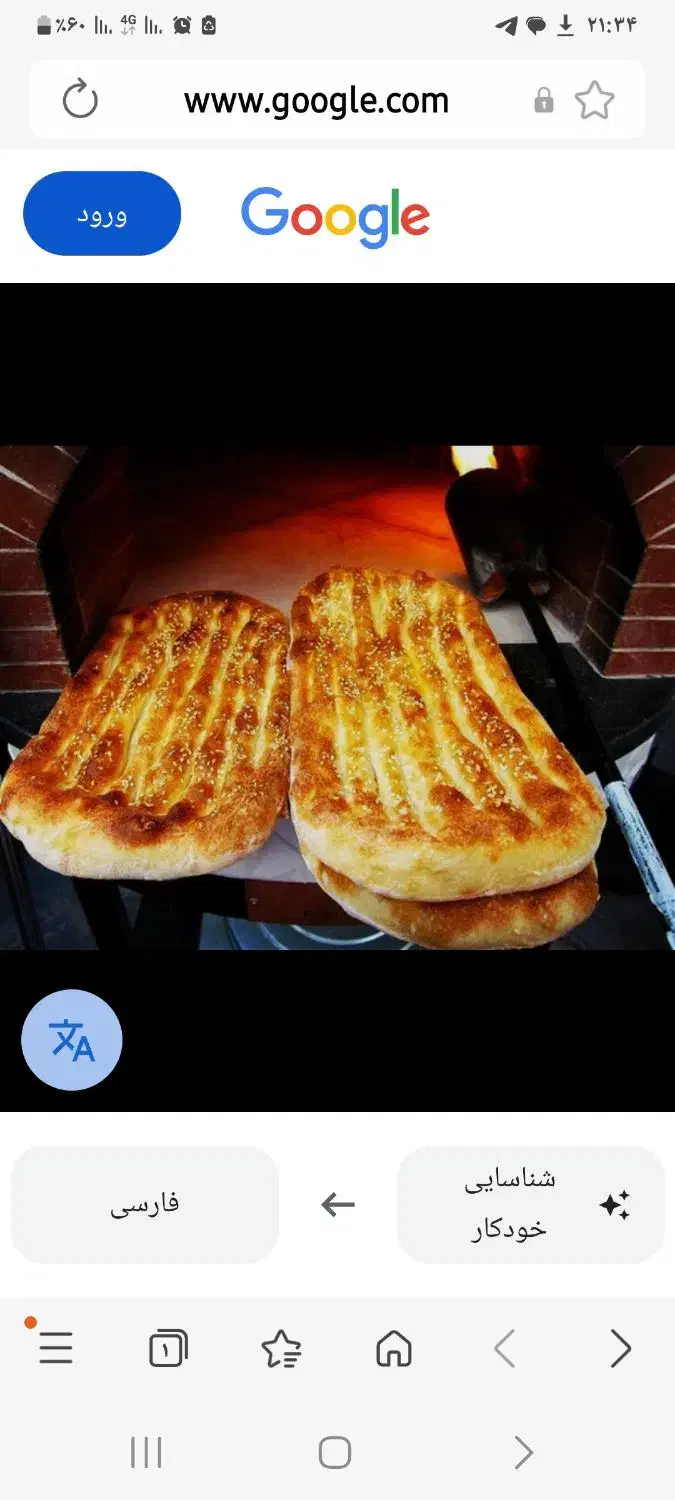Open the bookmarks list

[281, 1349]
